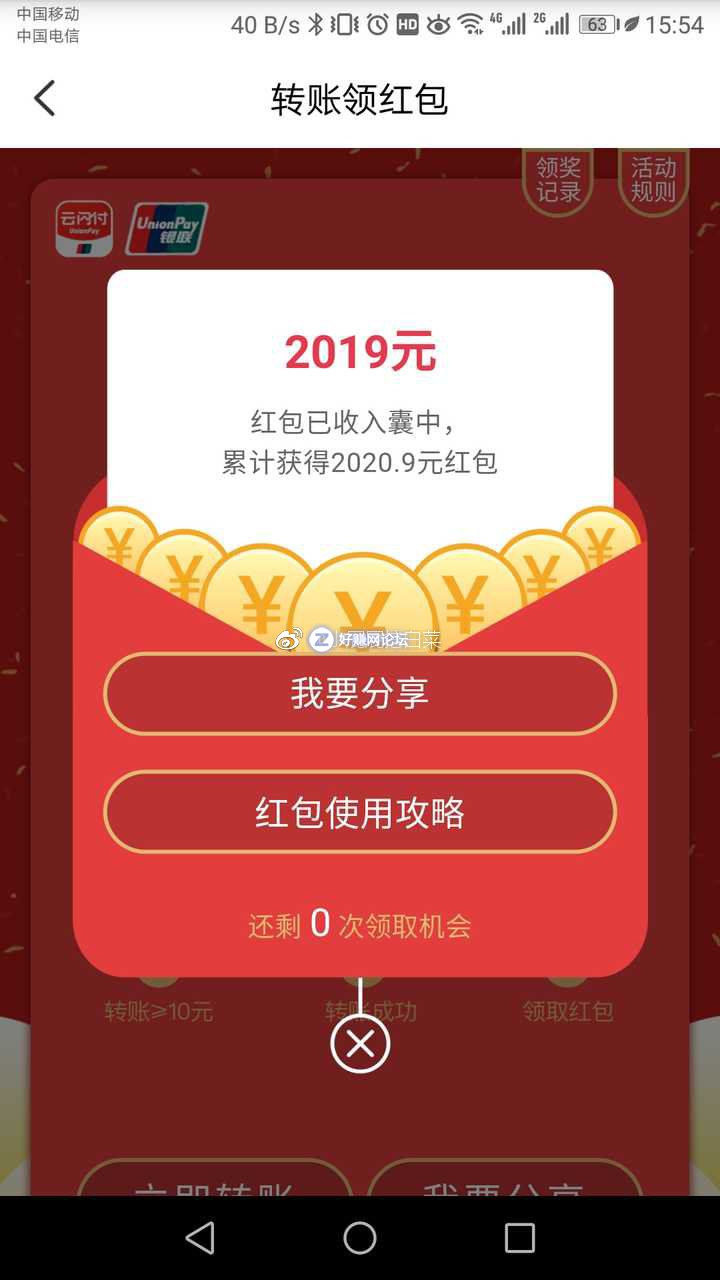Viewport: 720px width, 1280px height.
Task: Tap 我要分享 in the red envelope popup
Action: pos(360,694)
